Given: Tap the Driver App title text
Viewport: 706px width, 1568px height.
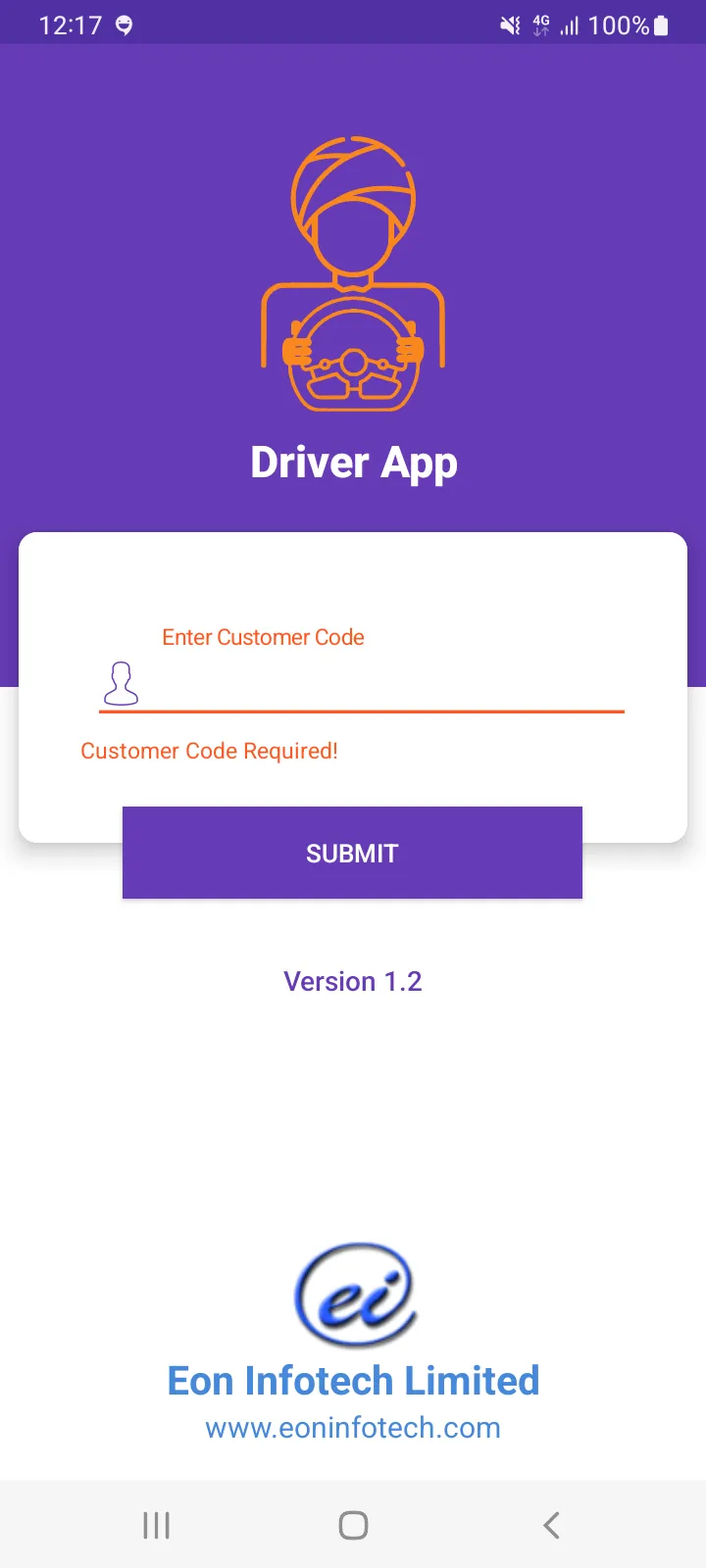Looking at the screenshot, I should point(353,462).
